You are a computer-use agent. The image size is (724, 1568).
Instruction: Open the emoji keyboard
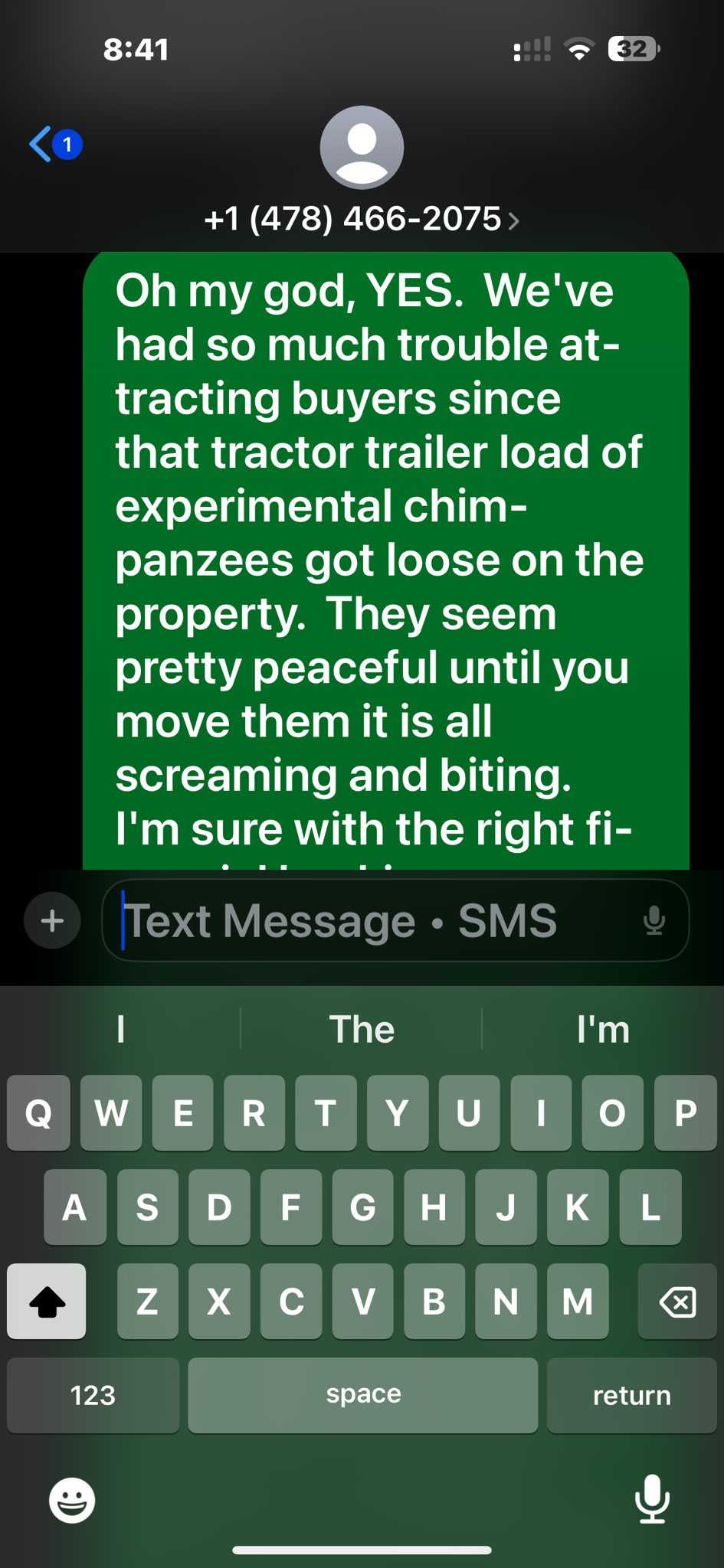[72, 1500]
